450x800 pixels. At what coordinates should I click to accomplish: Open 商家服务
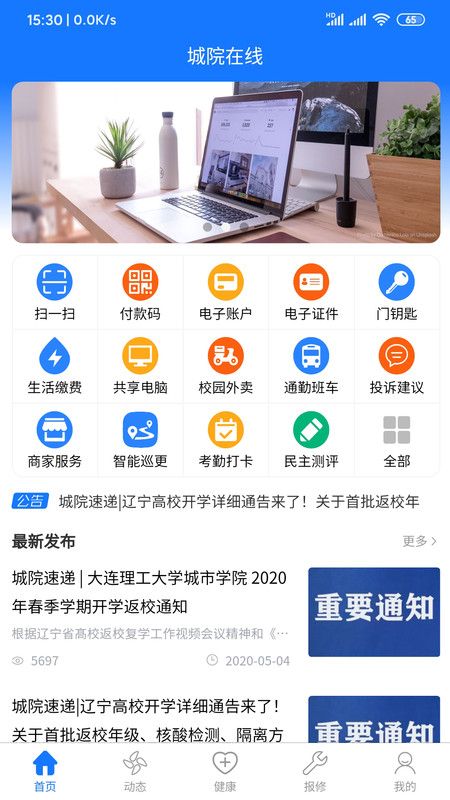click(x=55, y=440)
